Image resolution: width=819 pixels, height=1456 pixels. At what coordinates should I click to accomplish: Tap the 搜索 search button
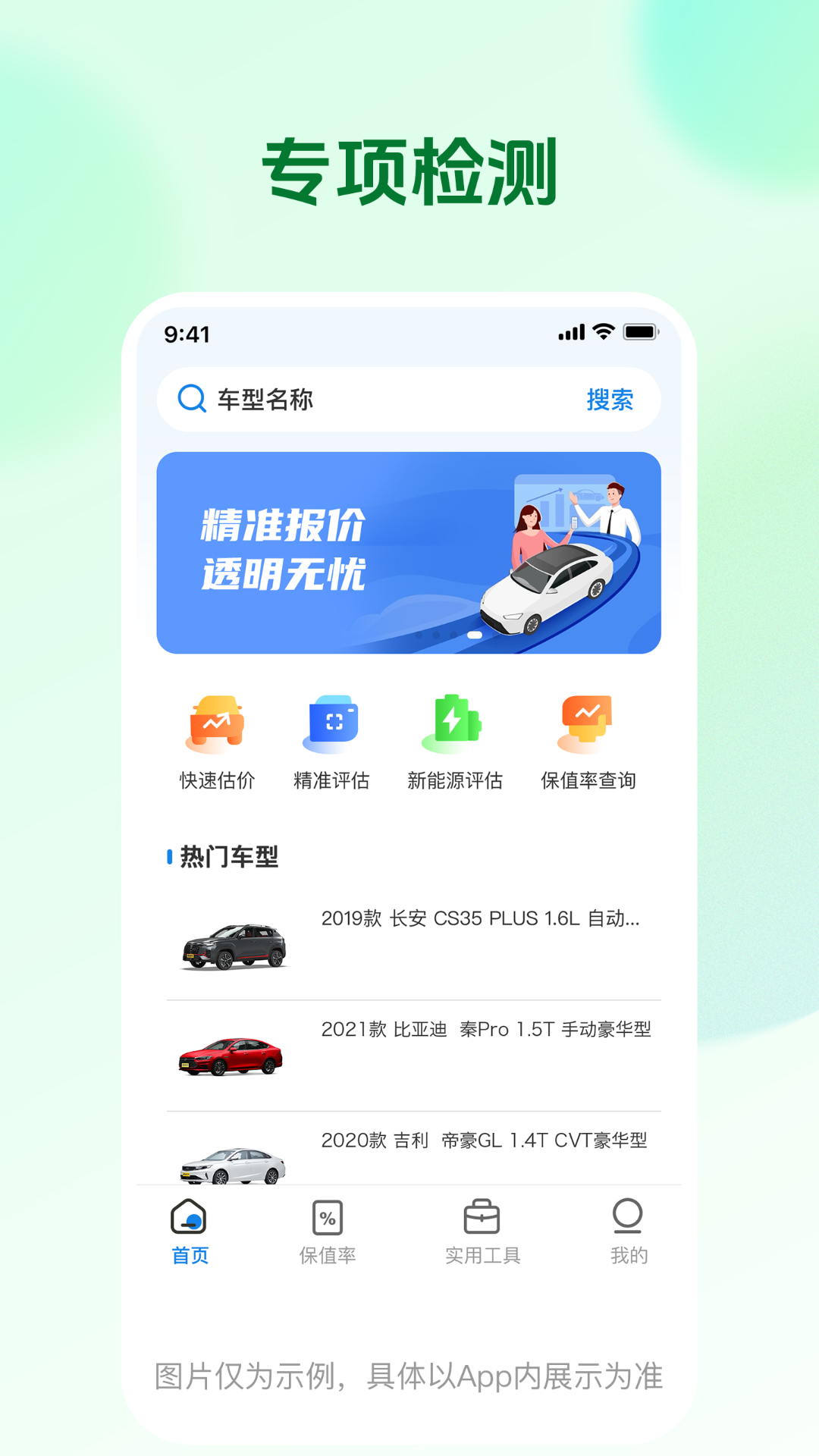[610, 399]
